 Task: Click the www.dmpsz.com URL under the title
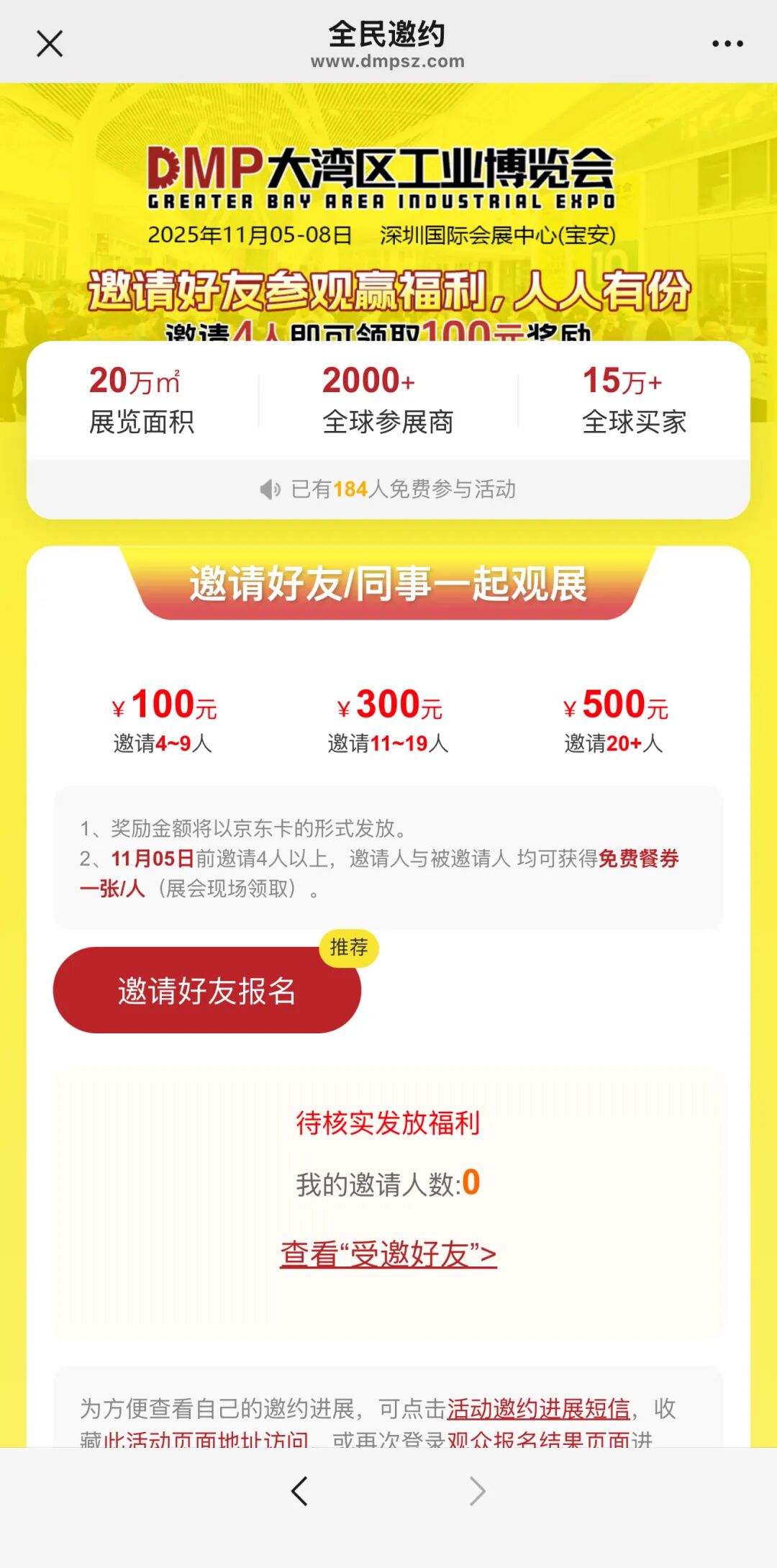[388, 62]
